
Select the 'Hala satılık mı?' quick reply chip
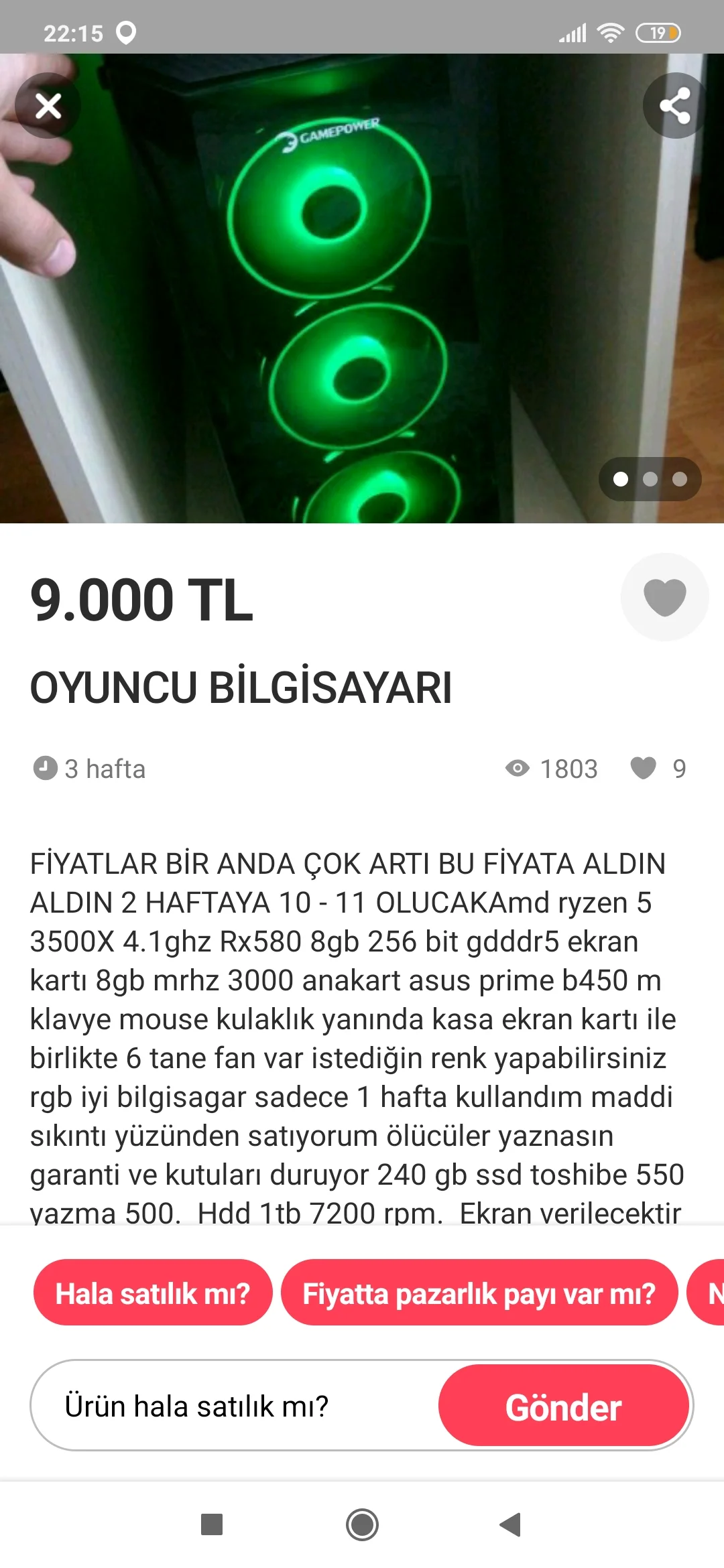[153, 1293]
